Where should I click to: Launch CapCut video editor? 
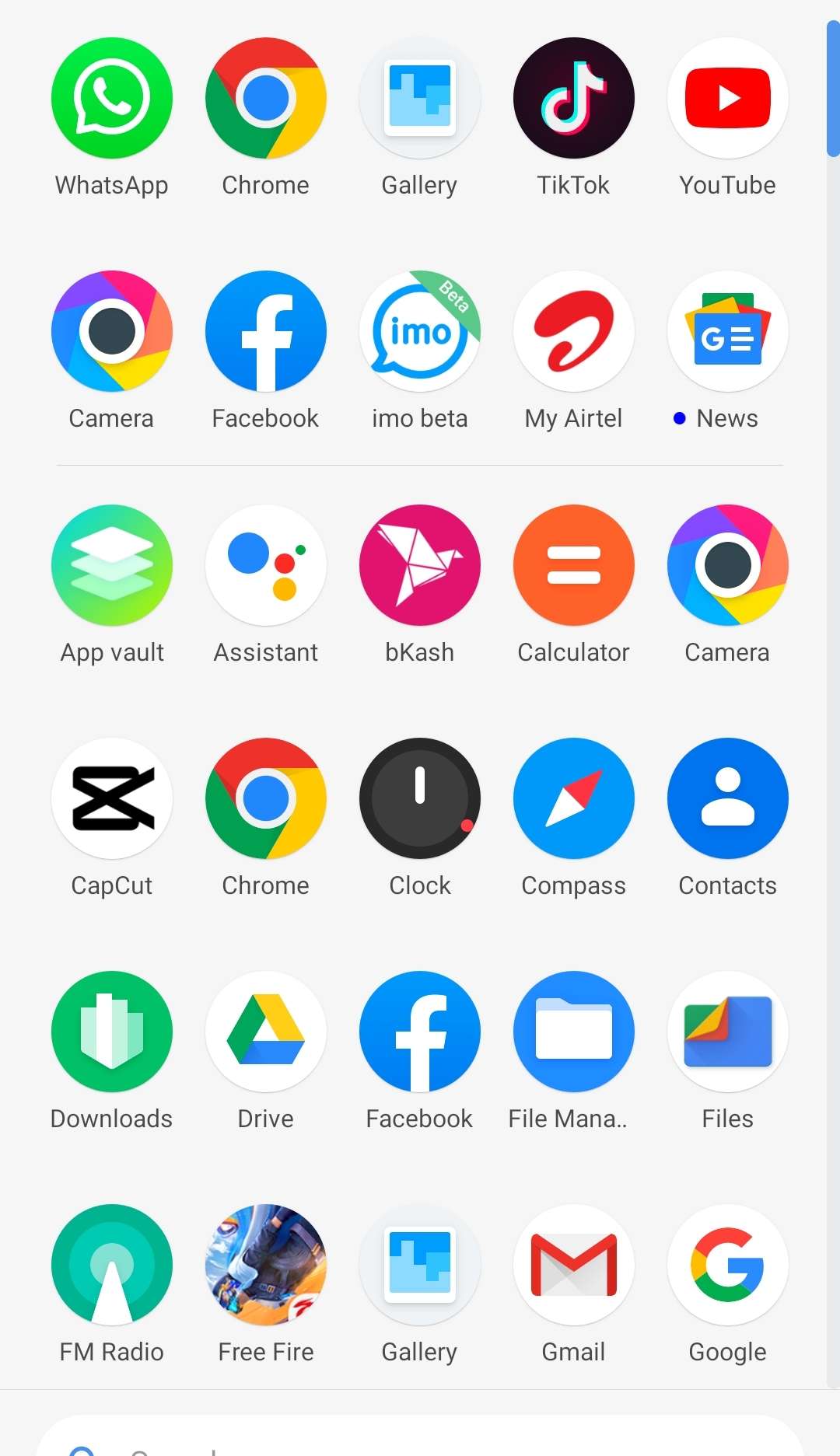pyautogui.click(x=111, y=798)
